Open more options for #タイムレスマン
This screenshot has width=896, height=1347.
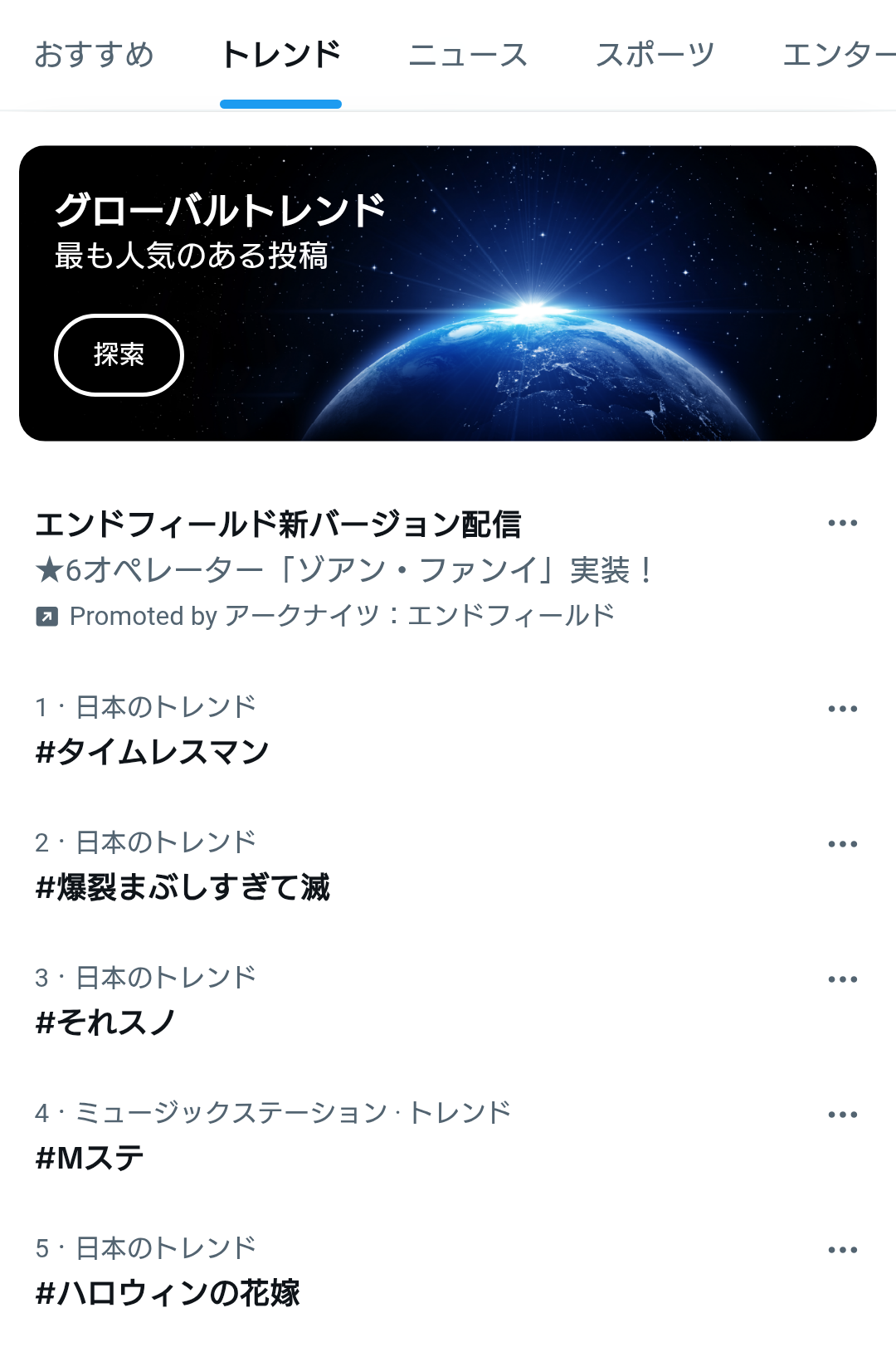pos(842,709)
